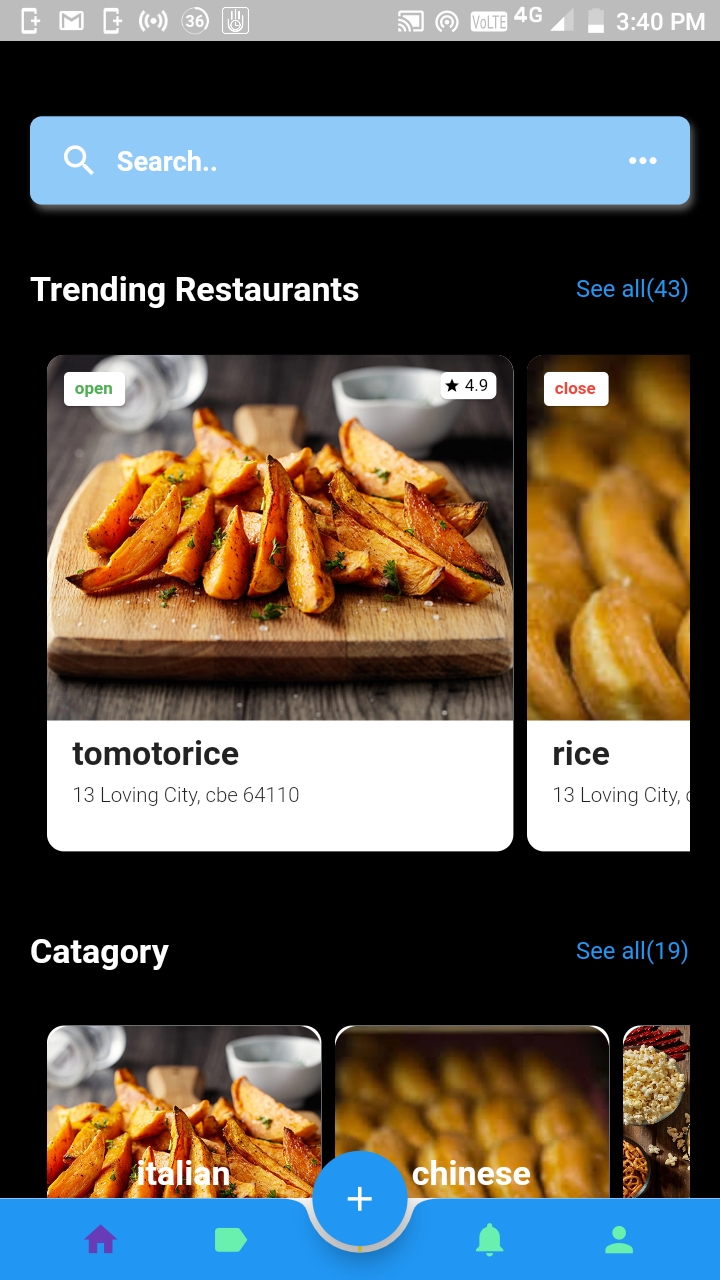The image size is (720, 1280).
Task: Open the profile person icon
Action: (x=619, y=1238)
